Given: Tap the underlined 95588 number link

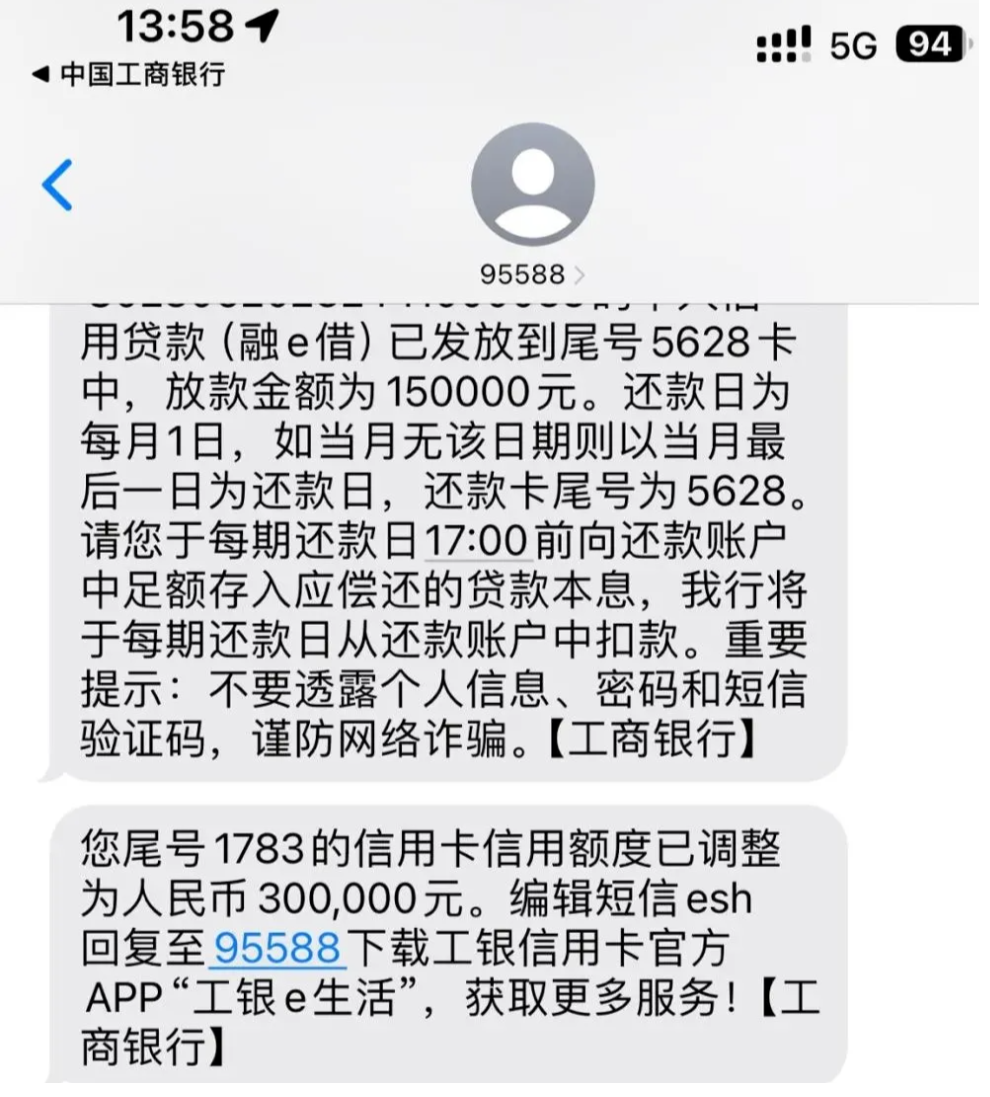Looking at the screenshot, I should [279, 947].
